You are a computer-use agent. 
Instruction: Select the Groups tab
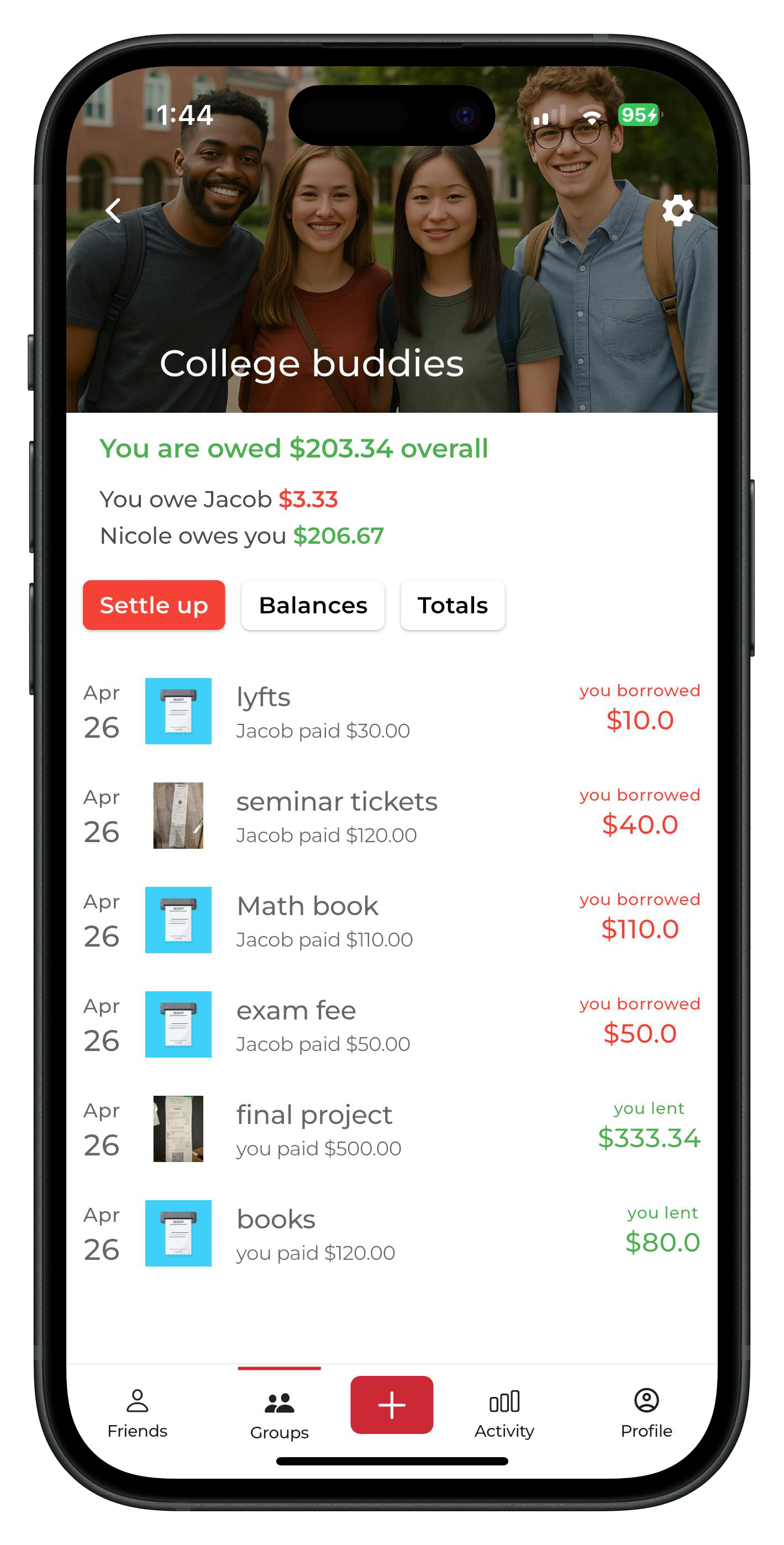(279, 1415)
